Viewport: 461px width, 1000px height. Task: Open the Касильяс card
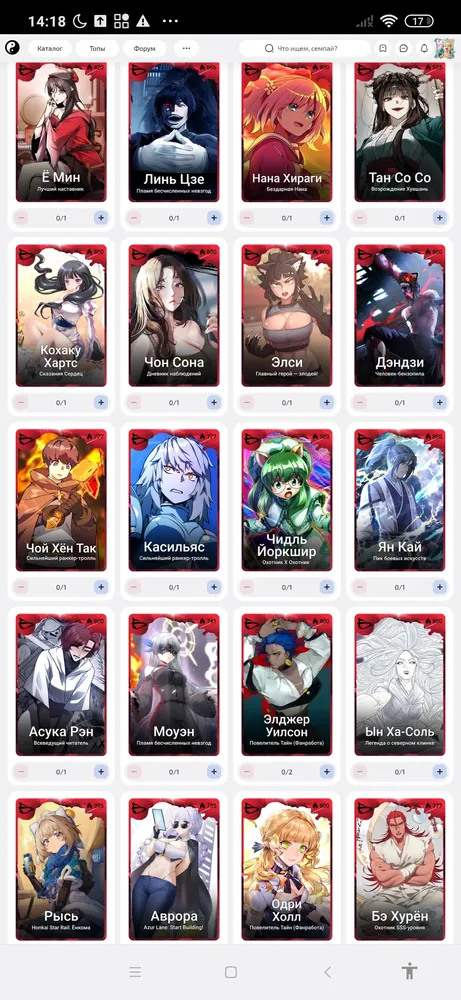[x=174, y=500]
